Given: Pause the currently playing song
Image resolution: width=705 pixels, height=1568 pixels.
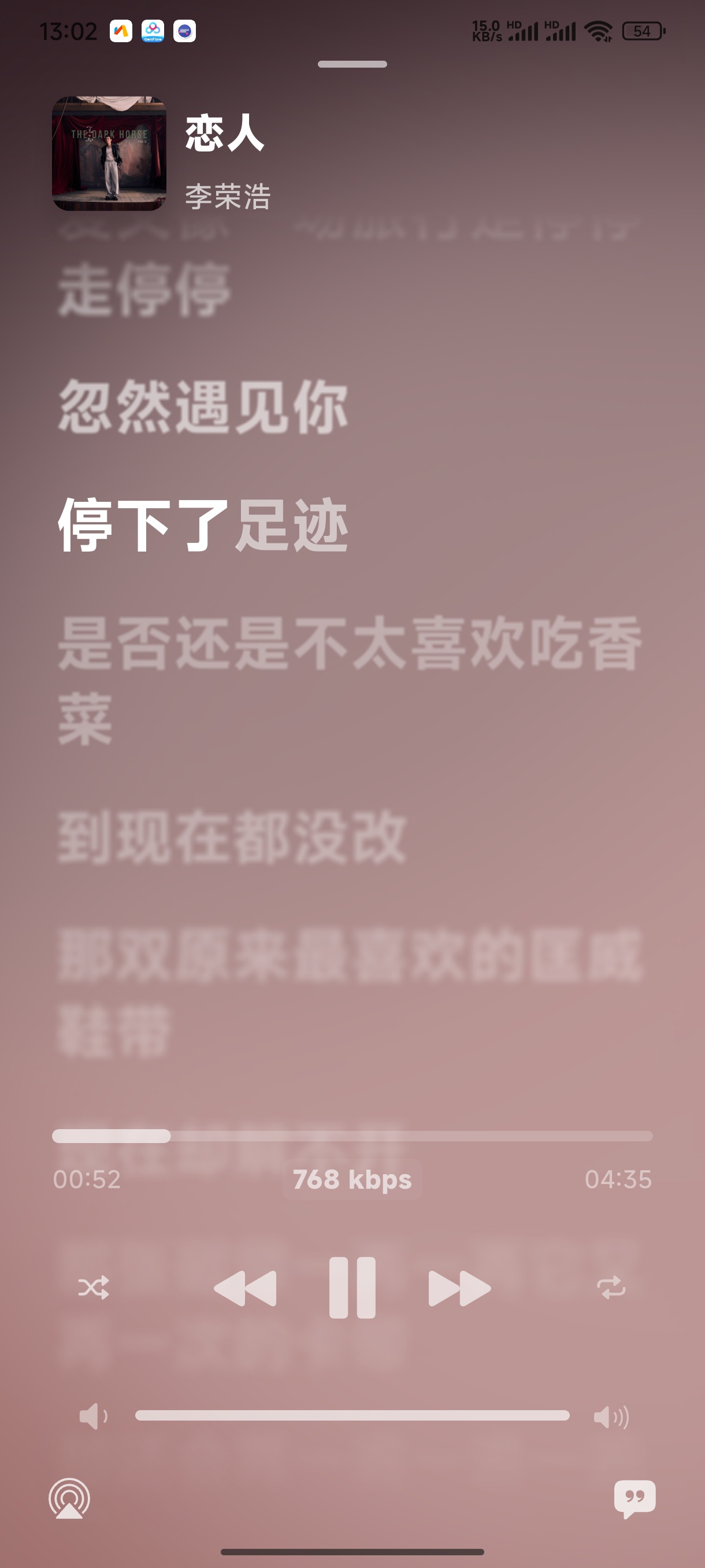Looking at the screenshot, I should click(x=352, y=1287).
